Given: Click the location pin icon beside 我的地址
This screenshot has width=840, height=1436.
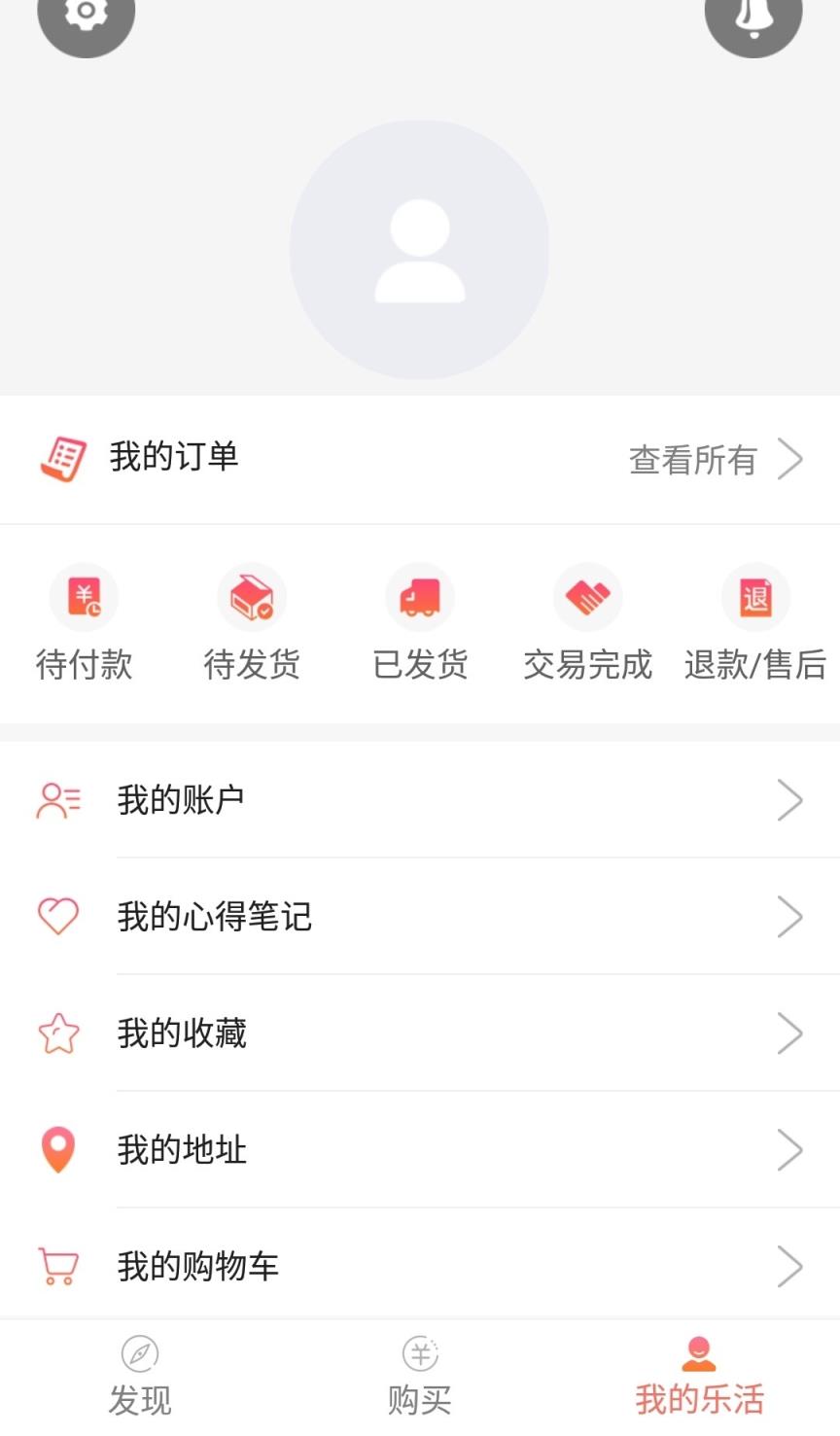Looking at the screenshot, I should [57, 1149].
